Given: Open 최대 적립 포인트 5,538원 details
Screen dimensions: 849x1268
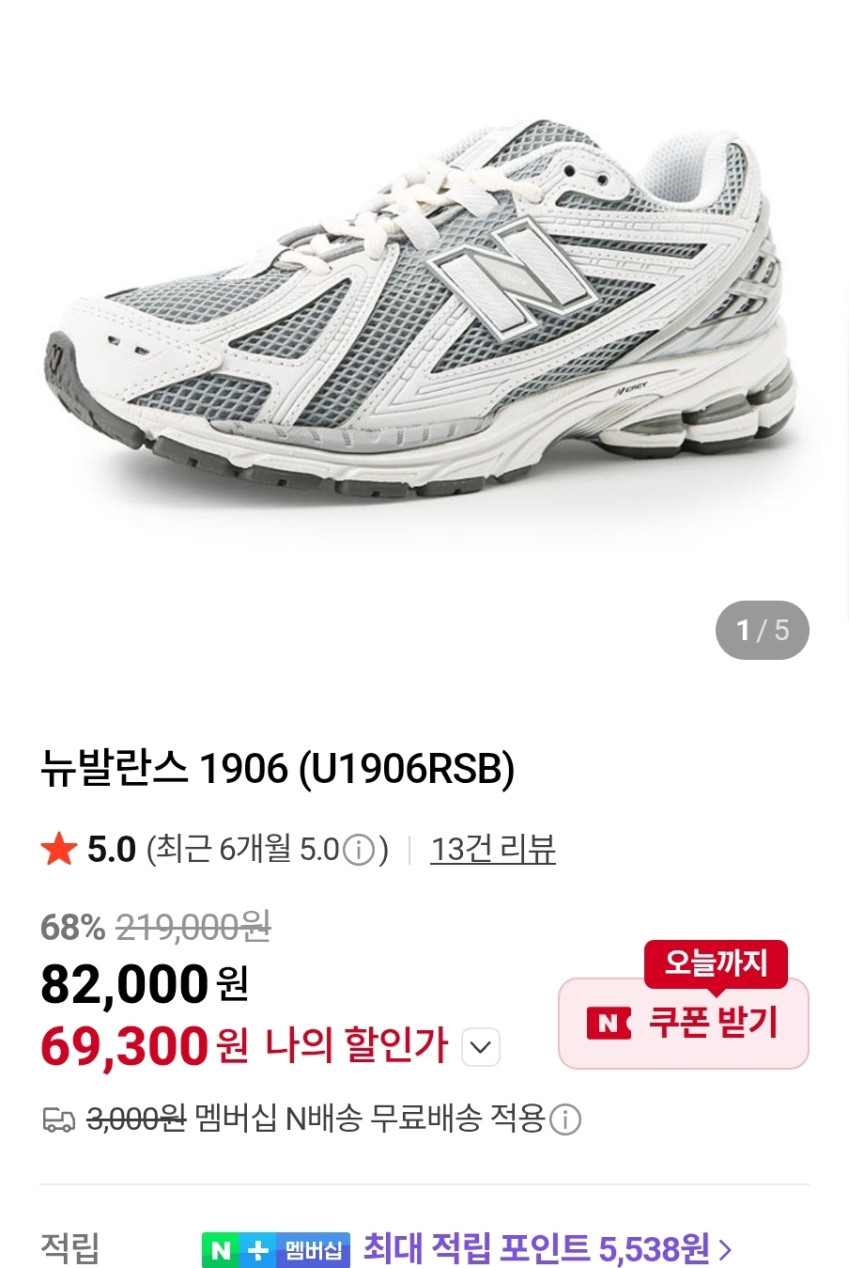Looking at the screenshot, I should [x=547, y=1248].
